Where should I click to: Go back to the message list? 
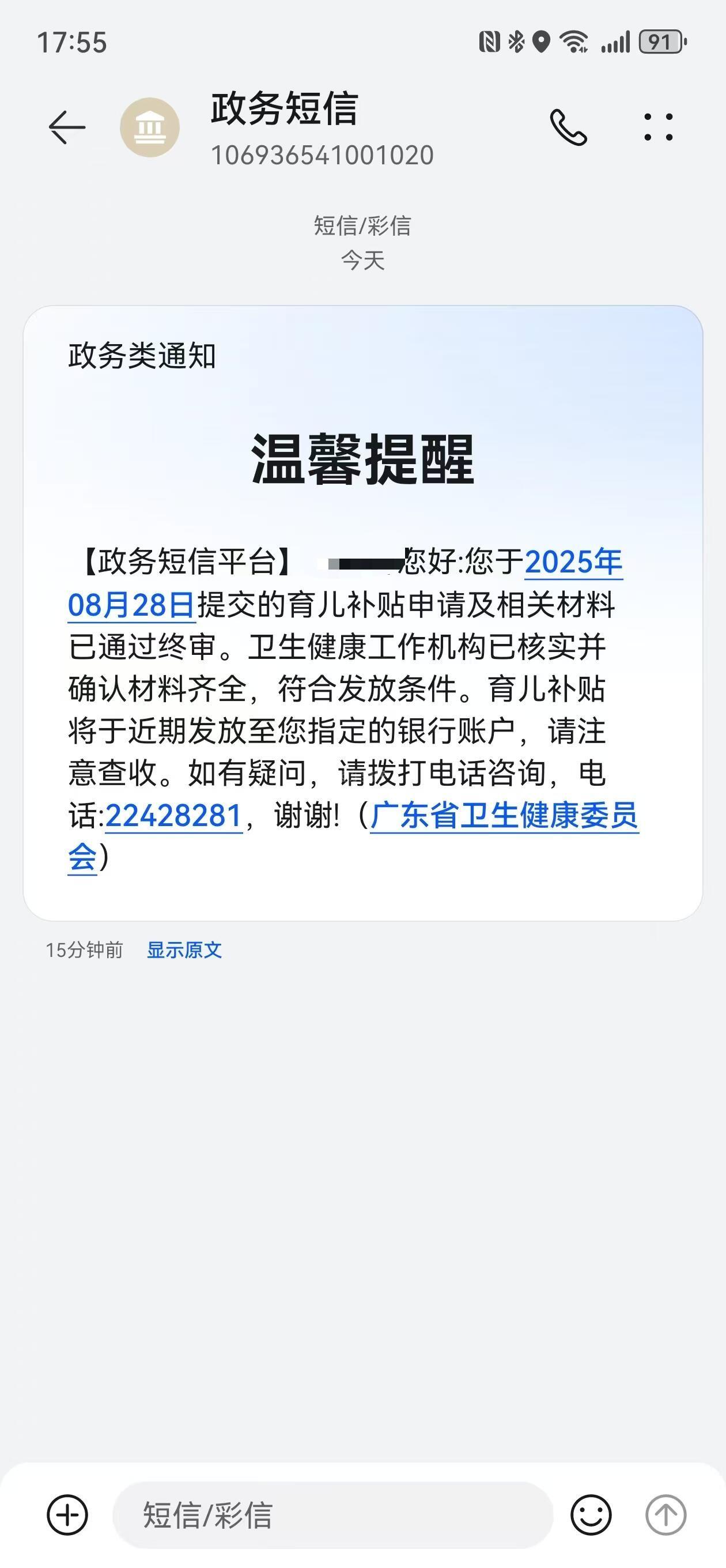coord(67,127)
